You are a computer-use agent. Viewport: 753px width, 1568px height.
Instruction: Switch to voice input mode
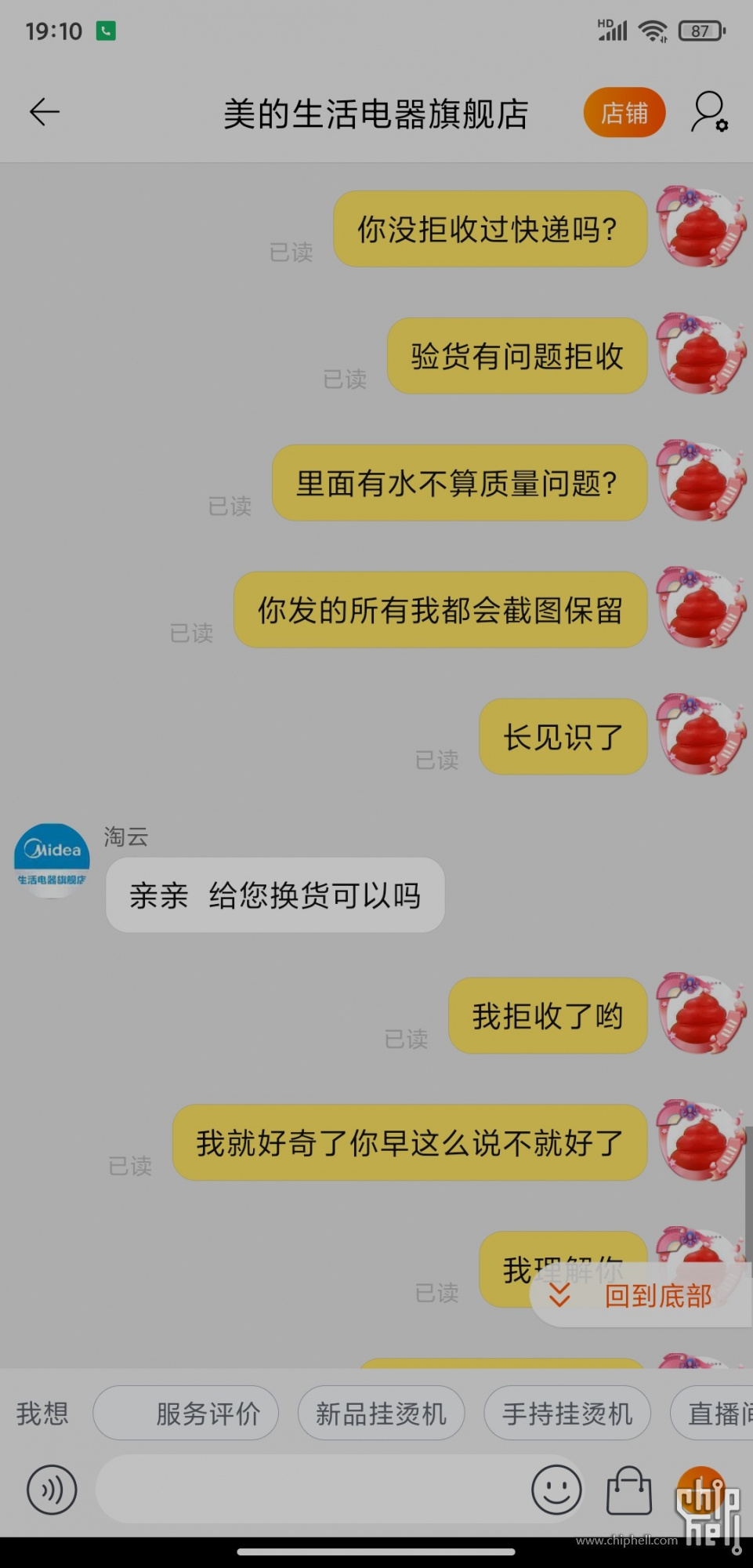click(52, 1490)
